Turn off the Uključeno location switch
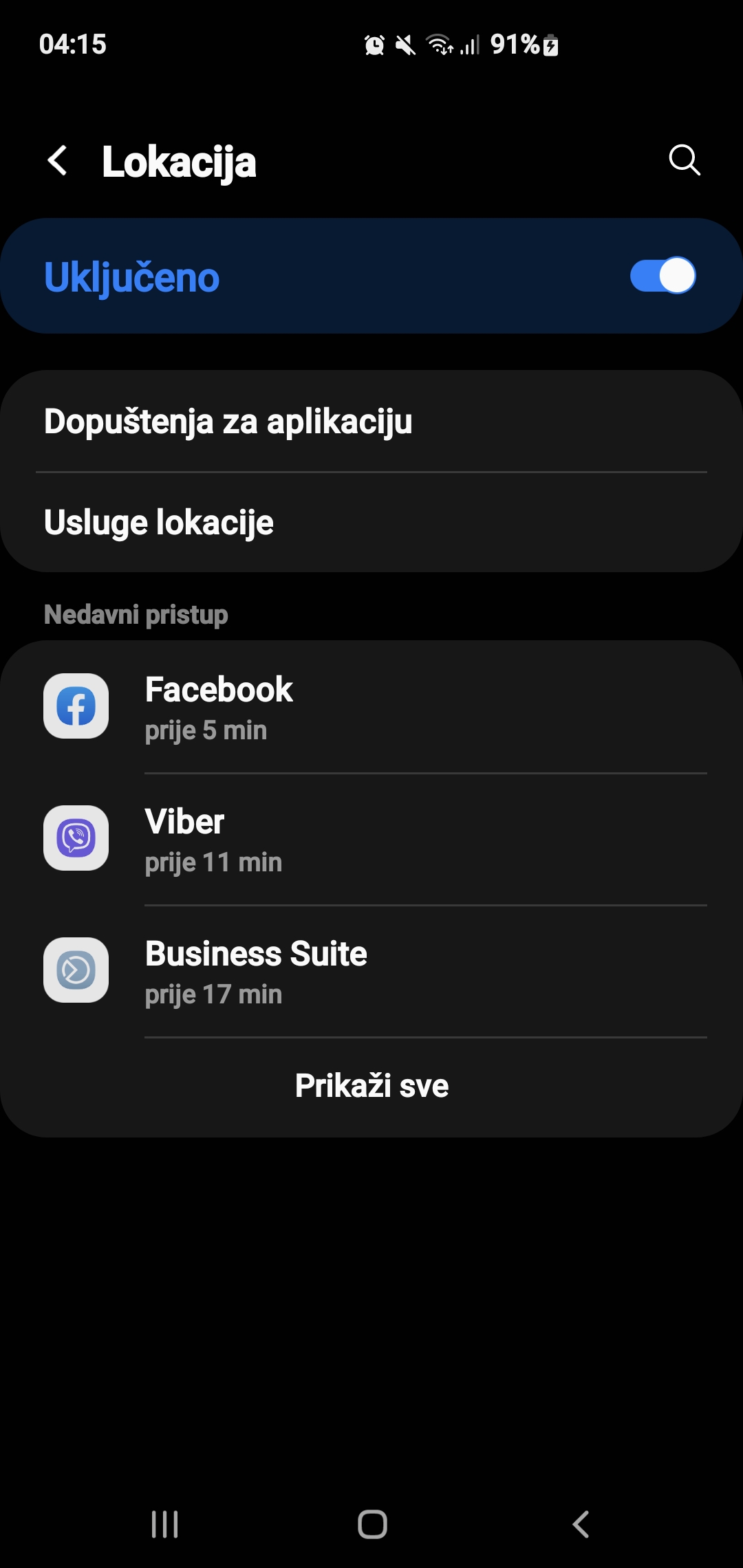 663,276
